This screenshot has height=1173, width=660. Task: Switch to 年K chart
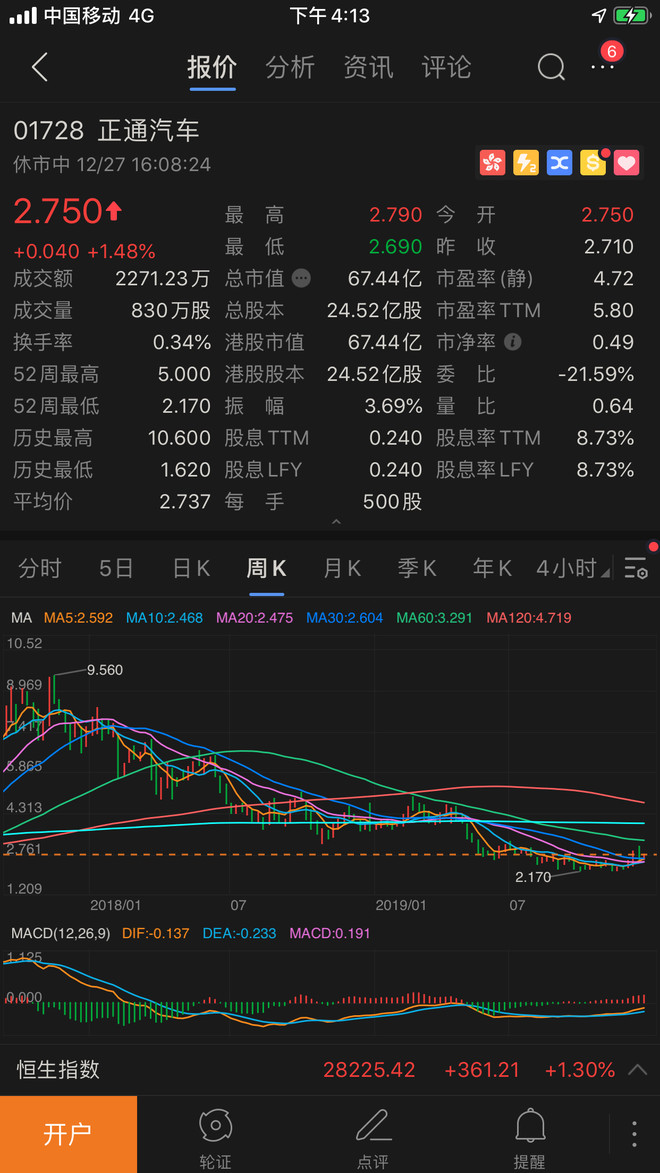(492, 569)
